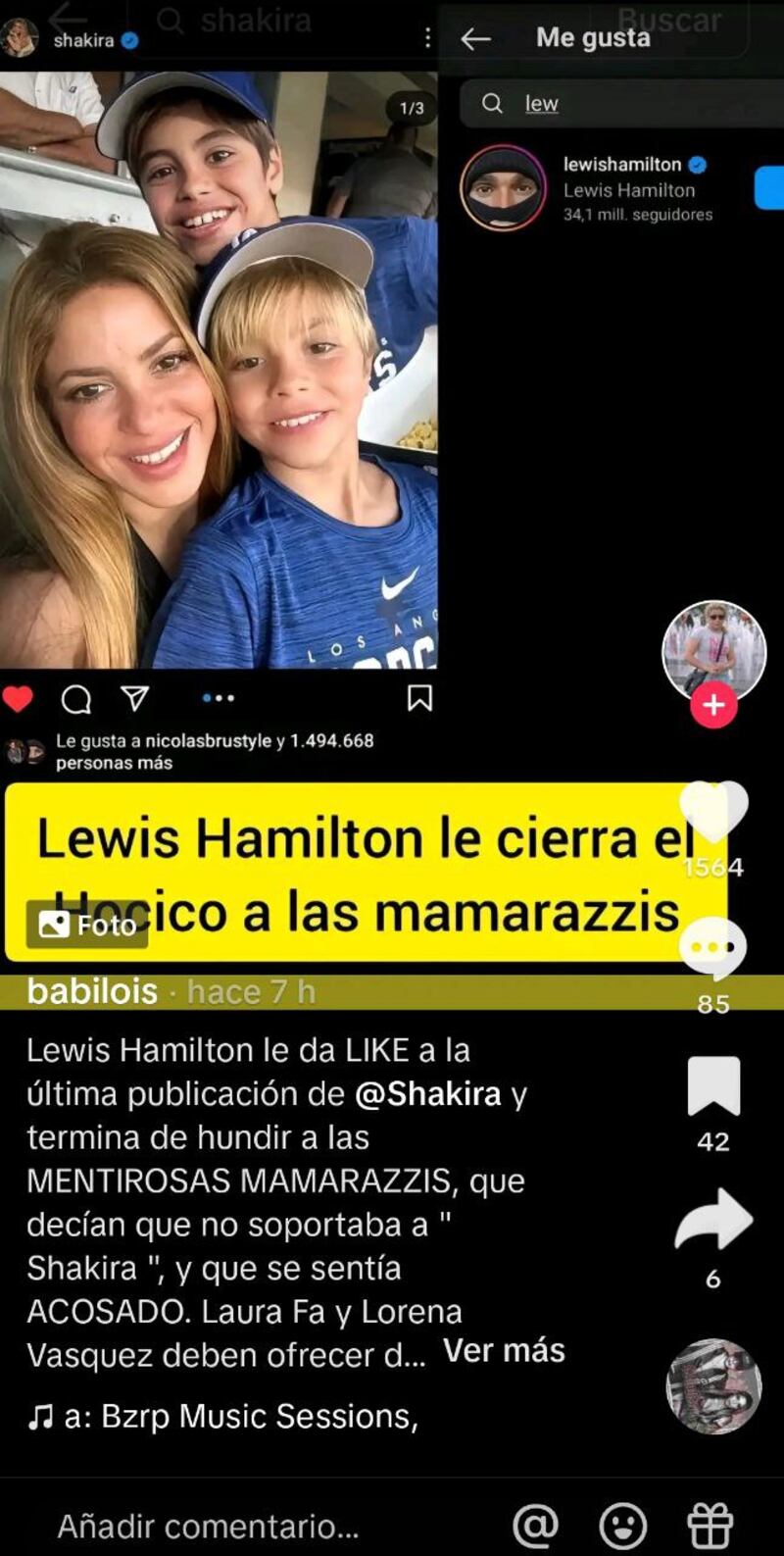Tap the Añadir comentario field
Screen dimensions: 784x1556
[208, 1526]
